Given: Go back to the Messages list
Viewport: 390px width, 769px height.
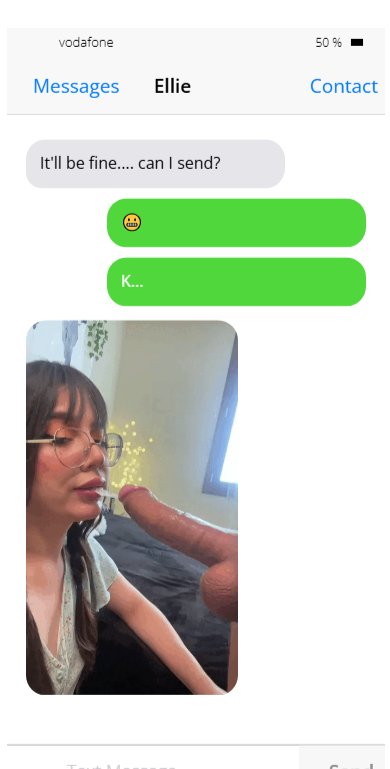Looking at the screenshot, I should click(x=76, y=86).
